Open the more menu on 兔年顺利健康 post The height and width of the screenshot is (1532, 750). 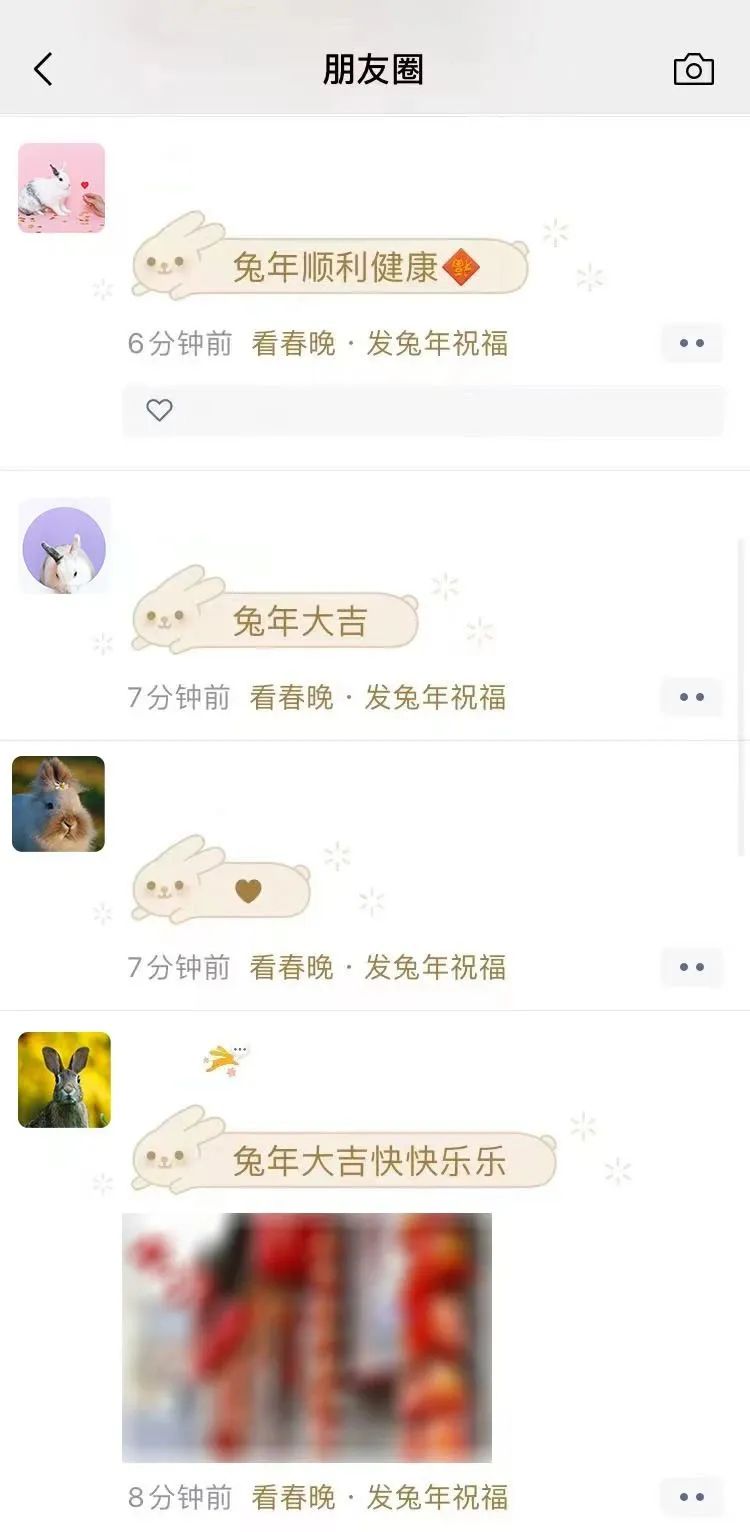(691, 343)
